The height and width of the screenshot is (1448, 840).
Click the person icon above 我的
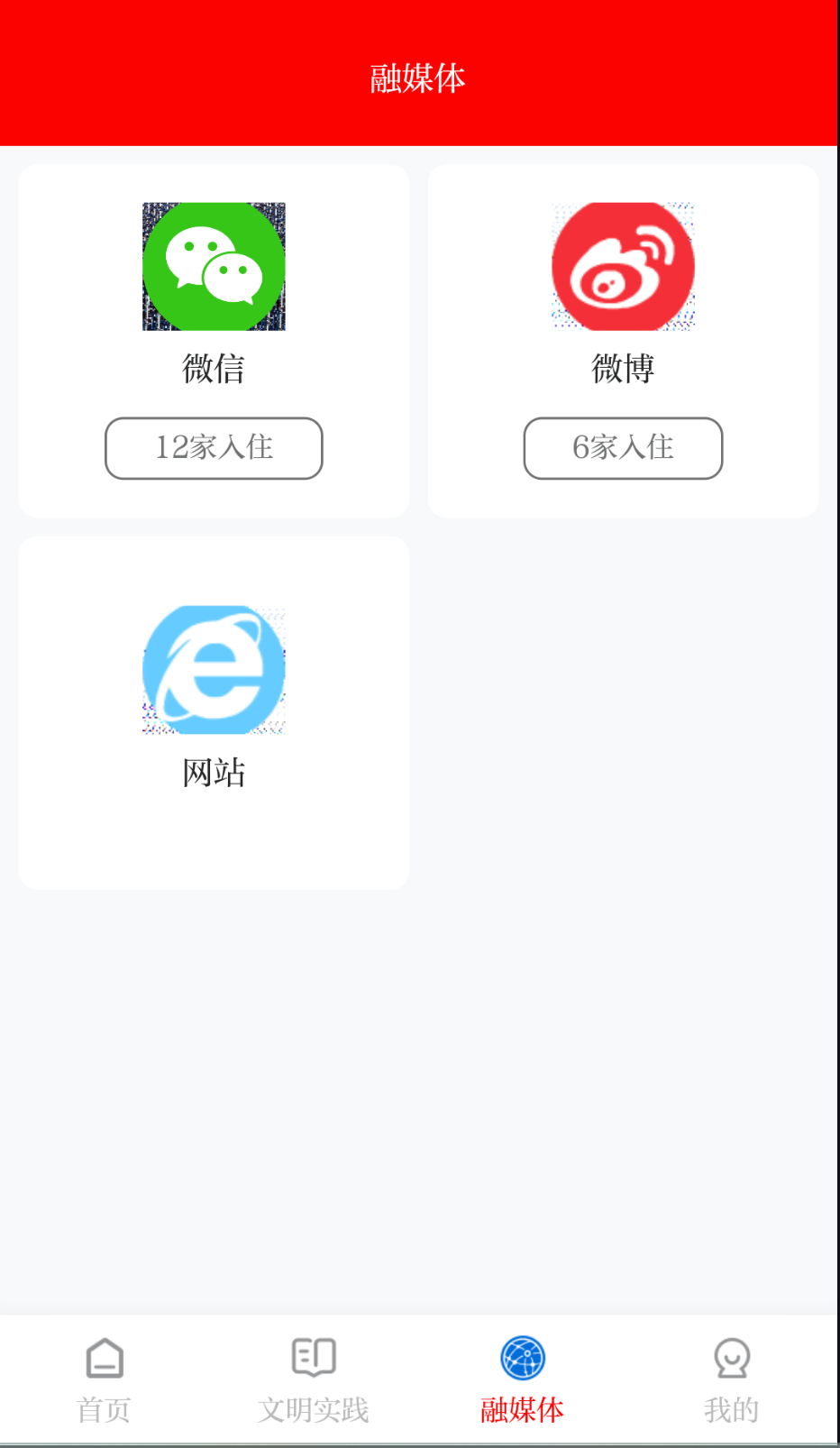(732, 1356)
